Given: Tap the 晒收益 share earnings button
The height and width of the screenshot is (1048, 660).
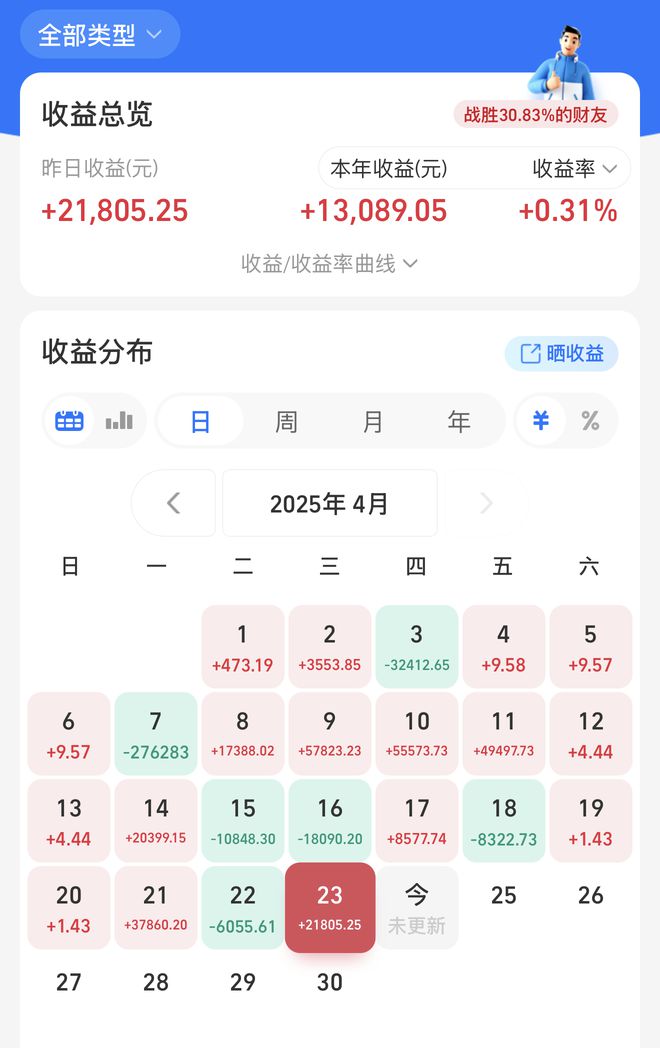Looking at the screenshot, I should tap(562, 353).
